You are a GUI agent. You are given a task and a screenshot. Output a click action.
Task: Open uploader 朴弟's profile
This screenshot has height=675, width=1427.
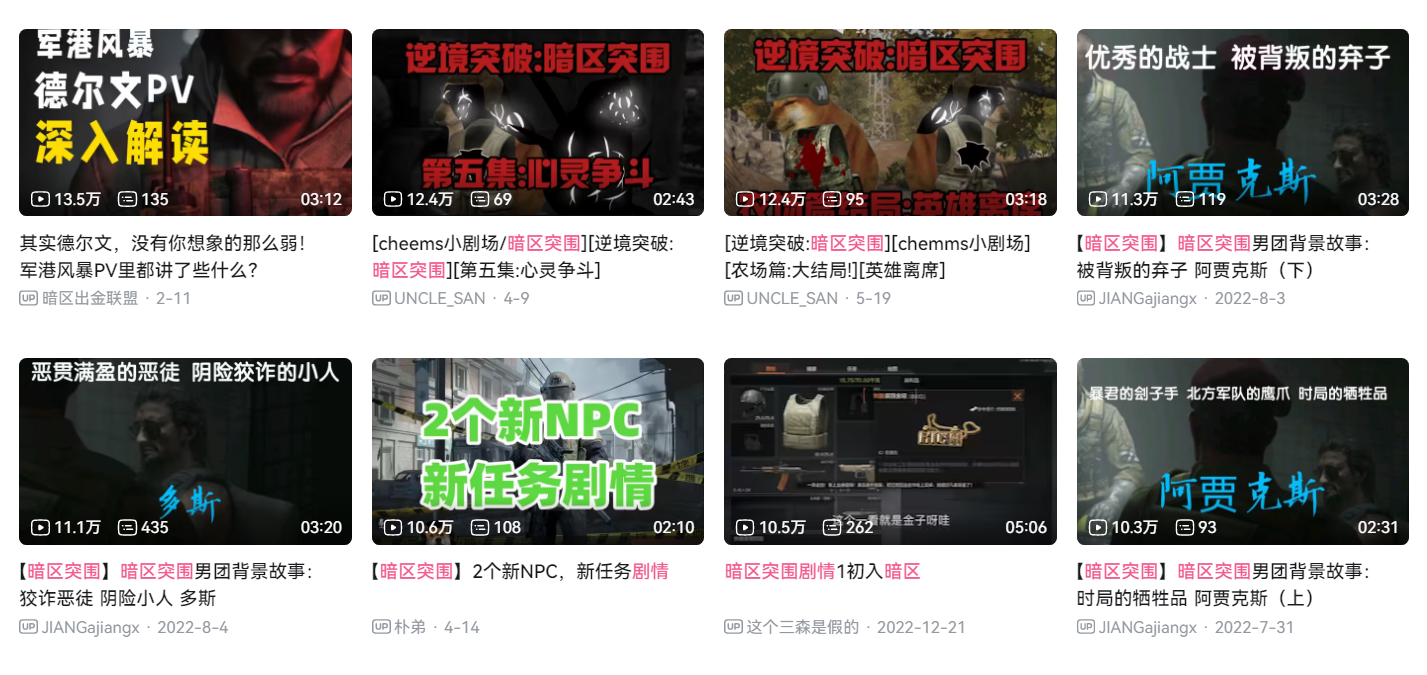[410, 627]
